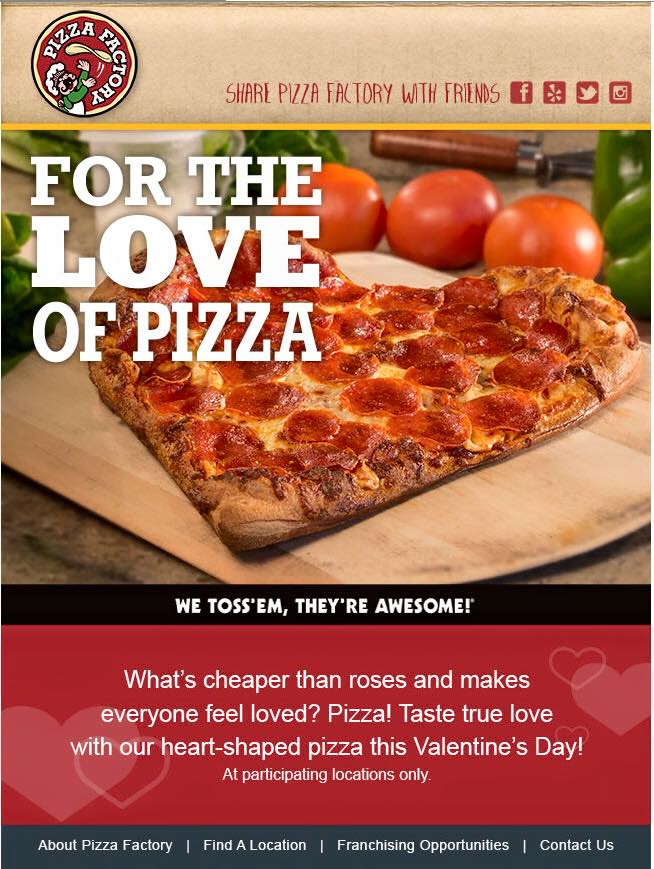Image resolution: width=654 pixels, height=869 pixels.
Task: Tap the Find A Location link
Action: point(254,845)
